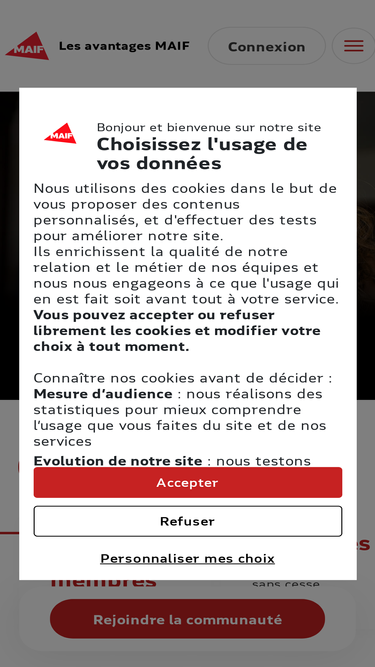Open the hamburger menu

353,46
